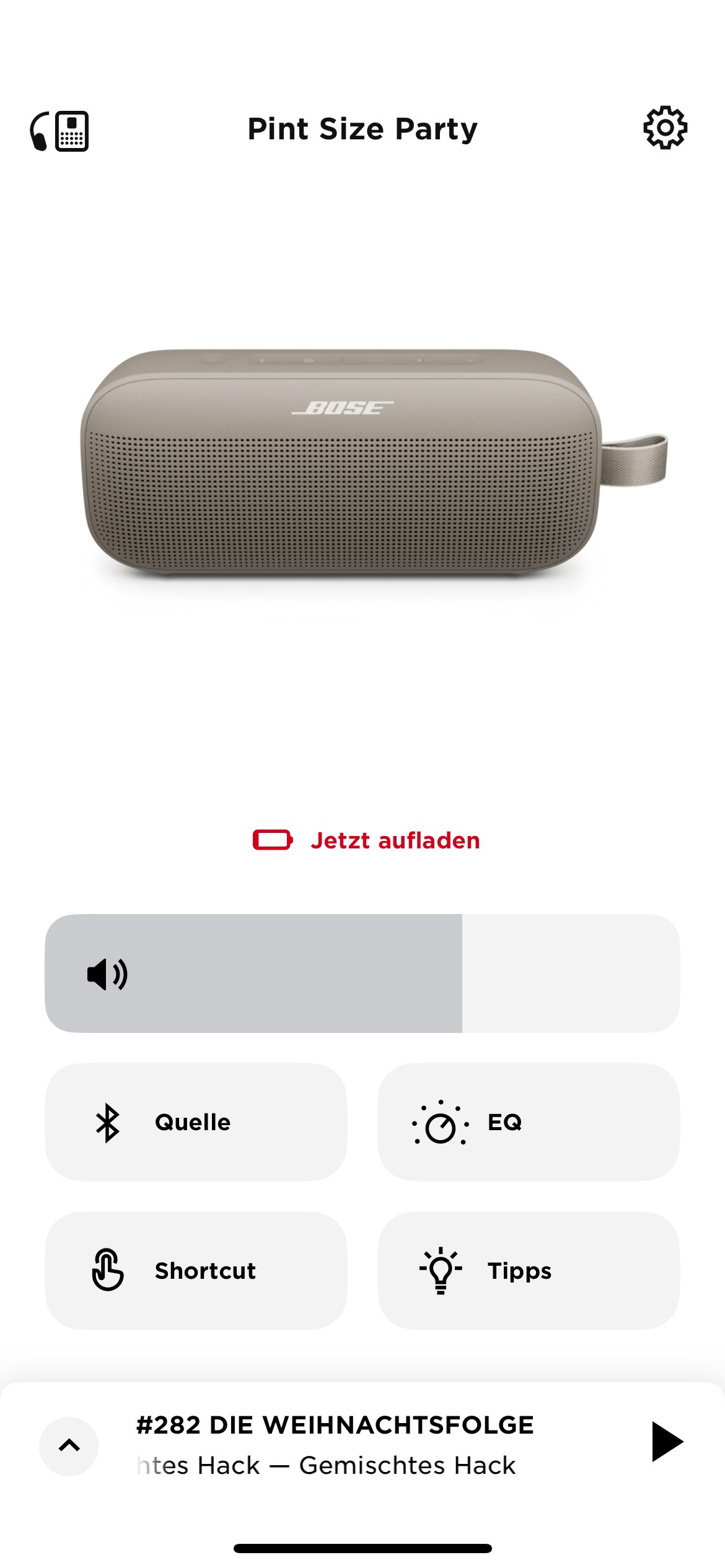The image size is (725, 1568).
Task: Open the Tipps card
Action: [x=528, y=1270]
